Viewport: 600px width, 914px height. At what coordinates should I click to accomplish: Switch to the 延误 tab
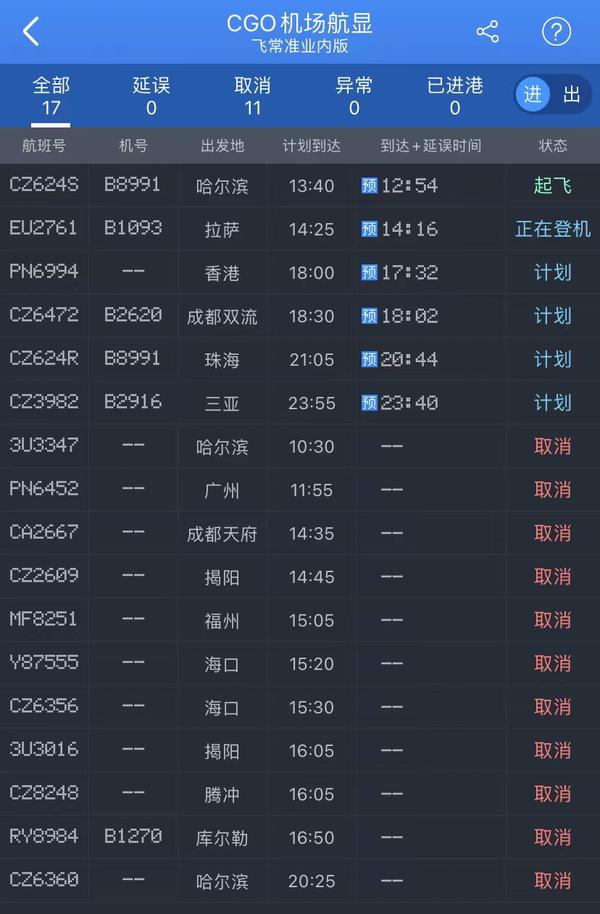pyautogui.click(x=151, y=96)
